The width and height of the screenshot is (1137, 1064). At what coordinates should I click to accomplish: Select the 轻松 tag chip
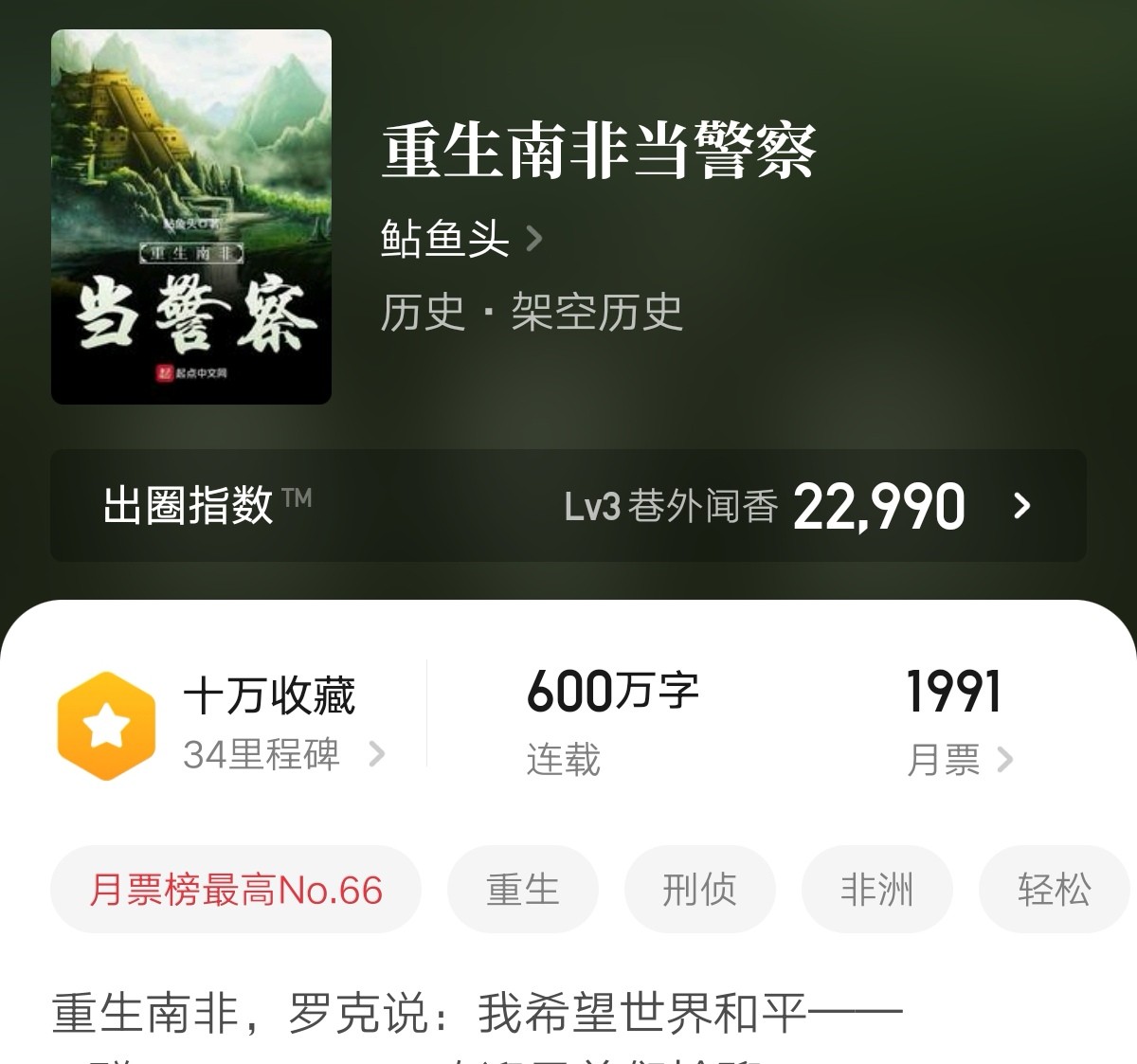[1054, 890]
